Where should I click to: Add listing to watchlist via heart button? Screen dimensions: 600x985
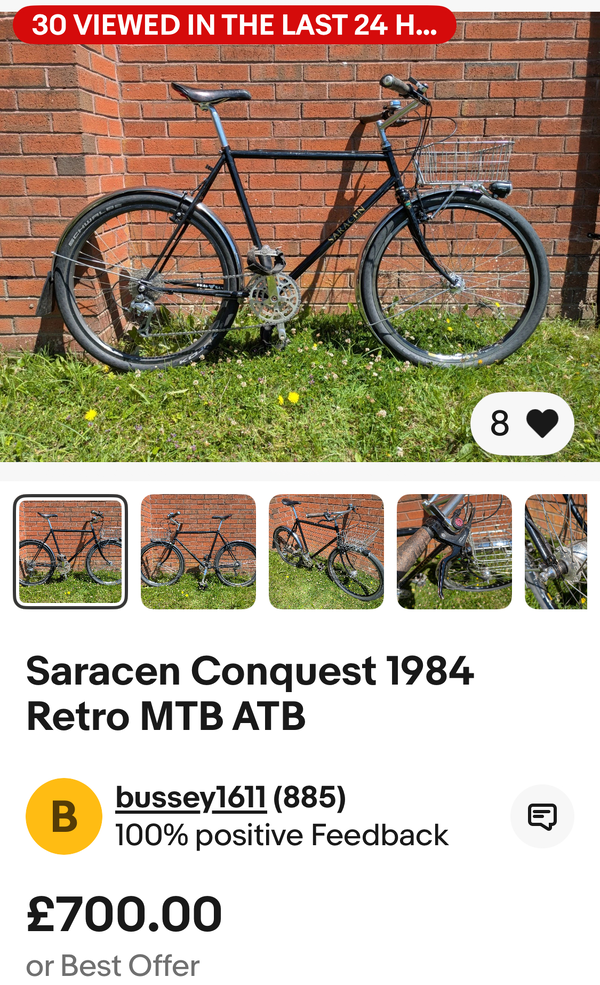point(523,424)
